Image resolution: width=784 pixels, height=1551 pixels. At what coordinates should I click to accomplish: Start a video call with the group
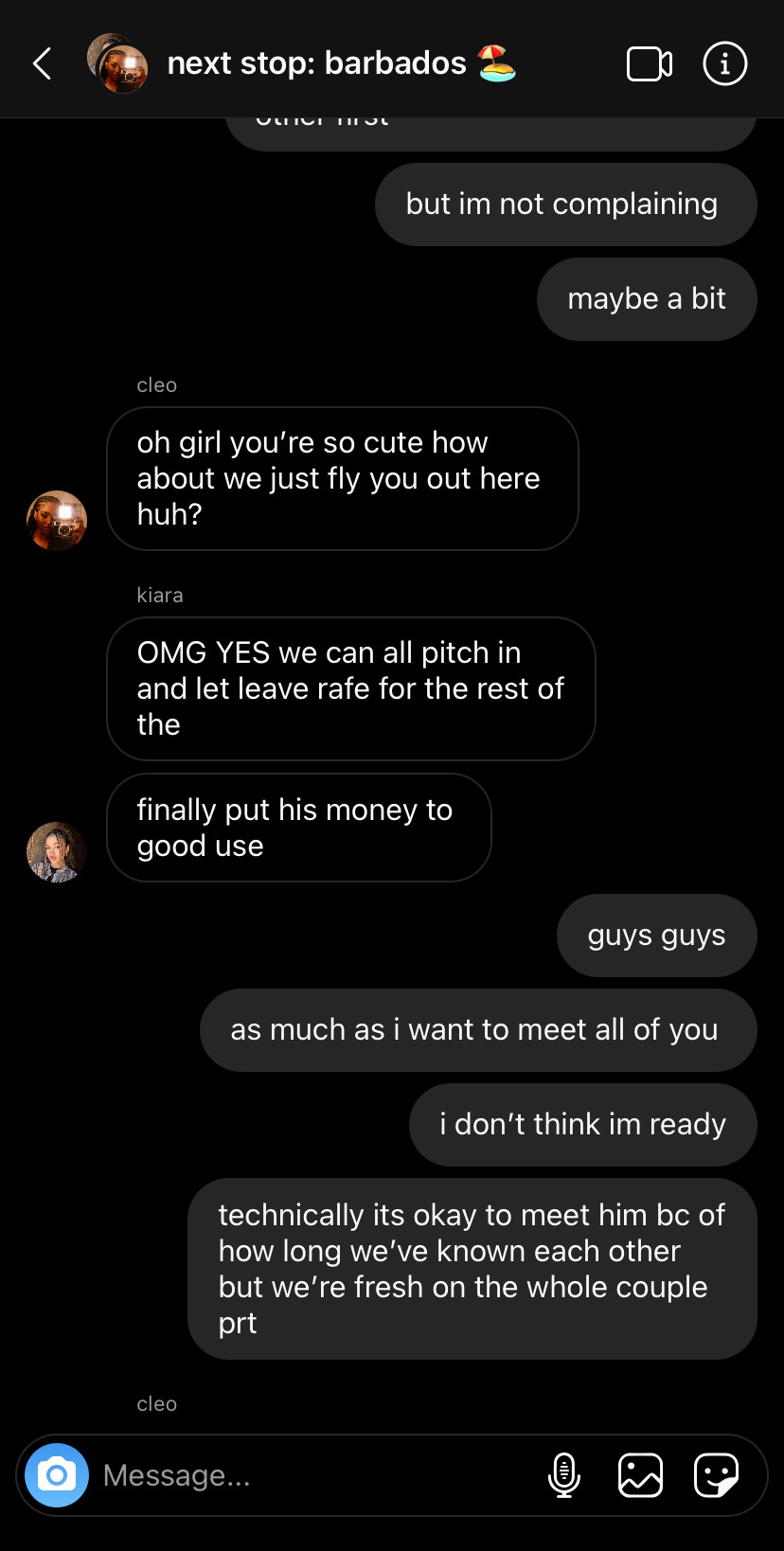pos(650,64)
